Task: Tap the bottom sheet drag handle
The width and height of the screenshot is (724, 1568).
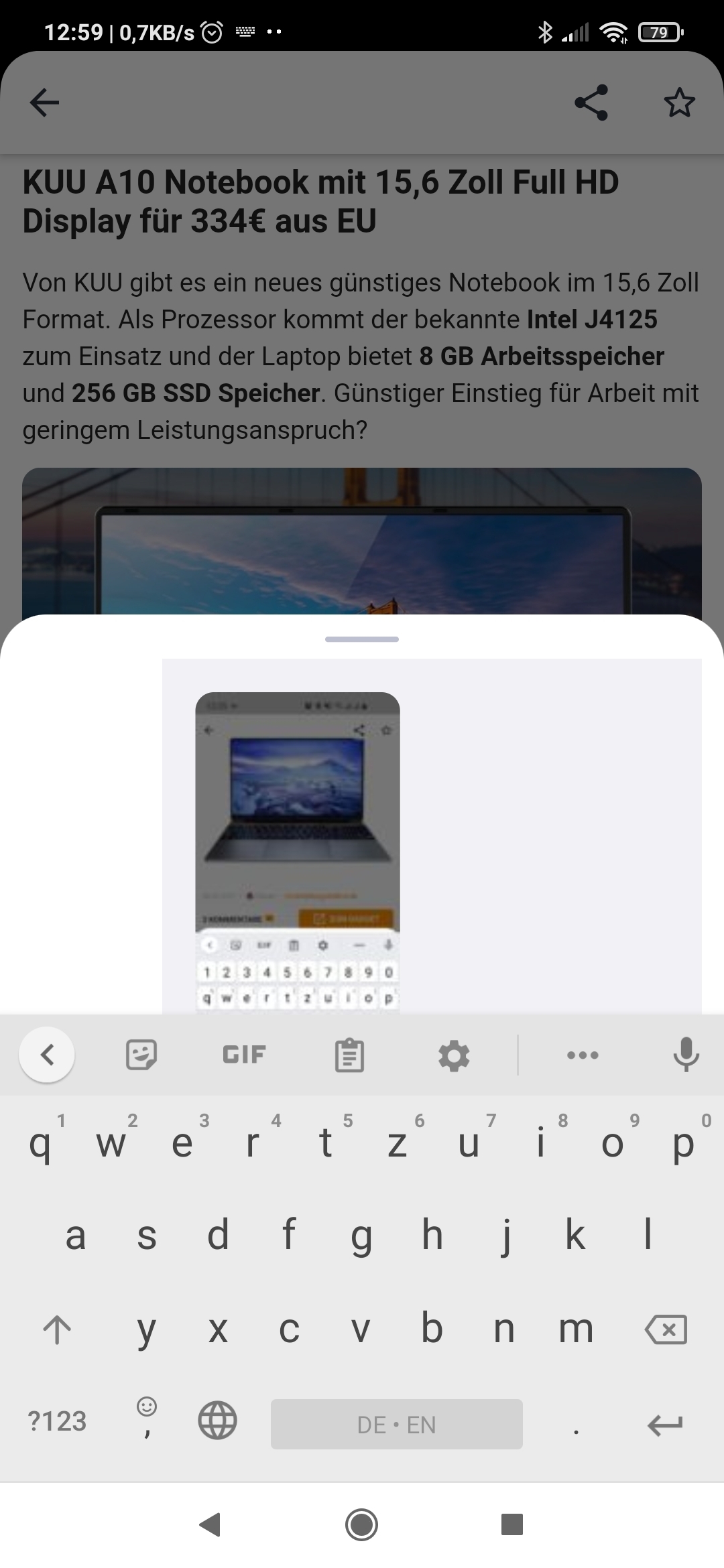Action: pyautogui.click(x=362, y=639)
